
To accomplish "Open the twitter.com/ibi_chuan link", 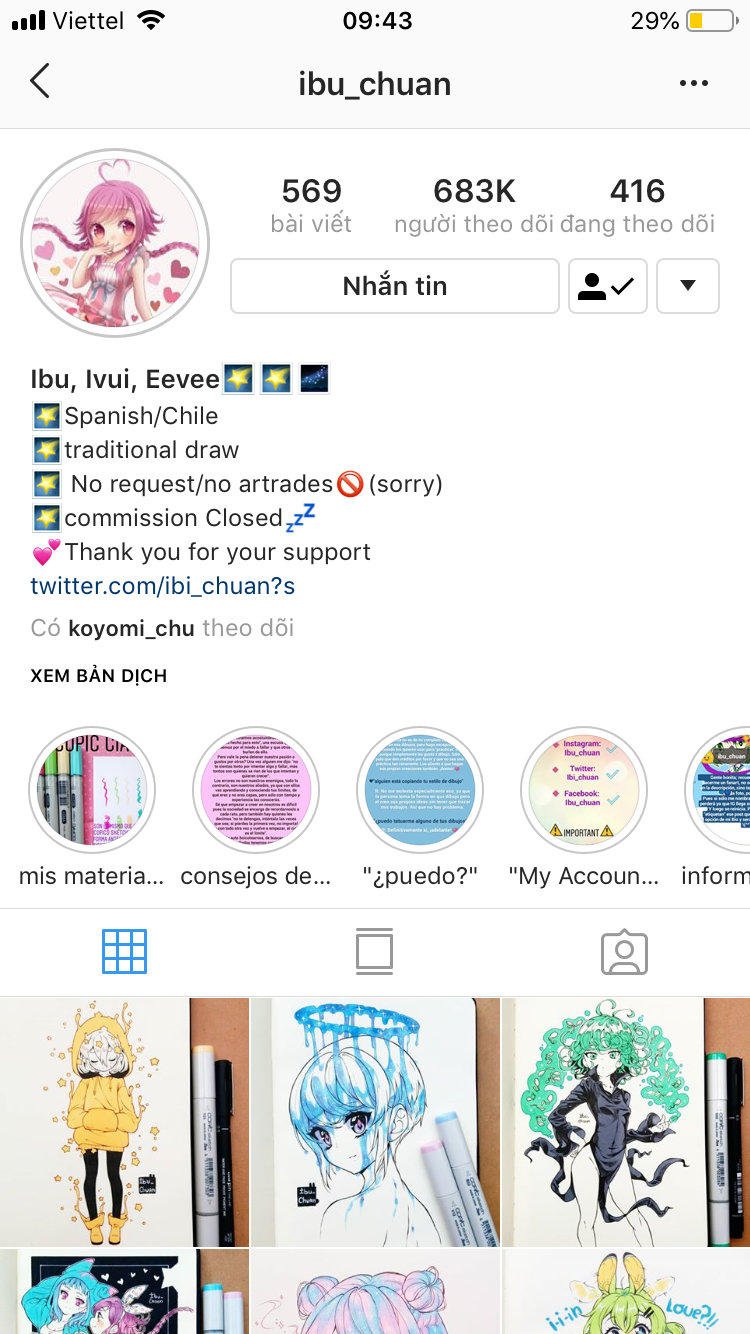I will 163,586.
